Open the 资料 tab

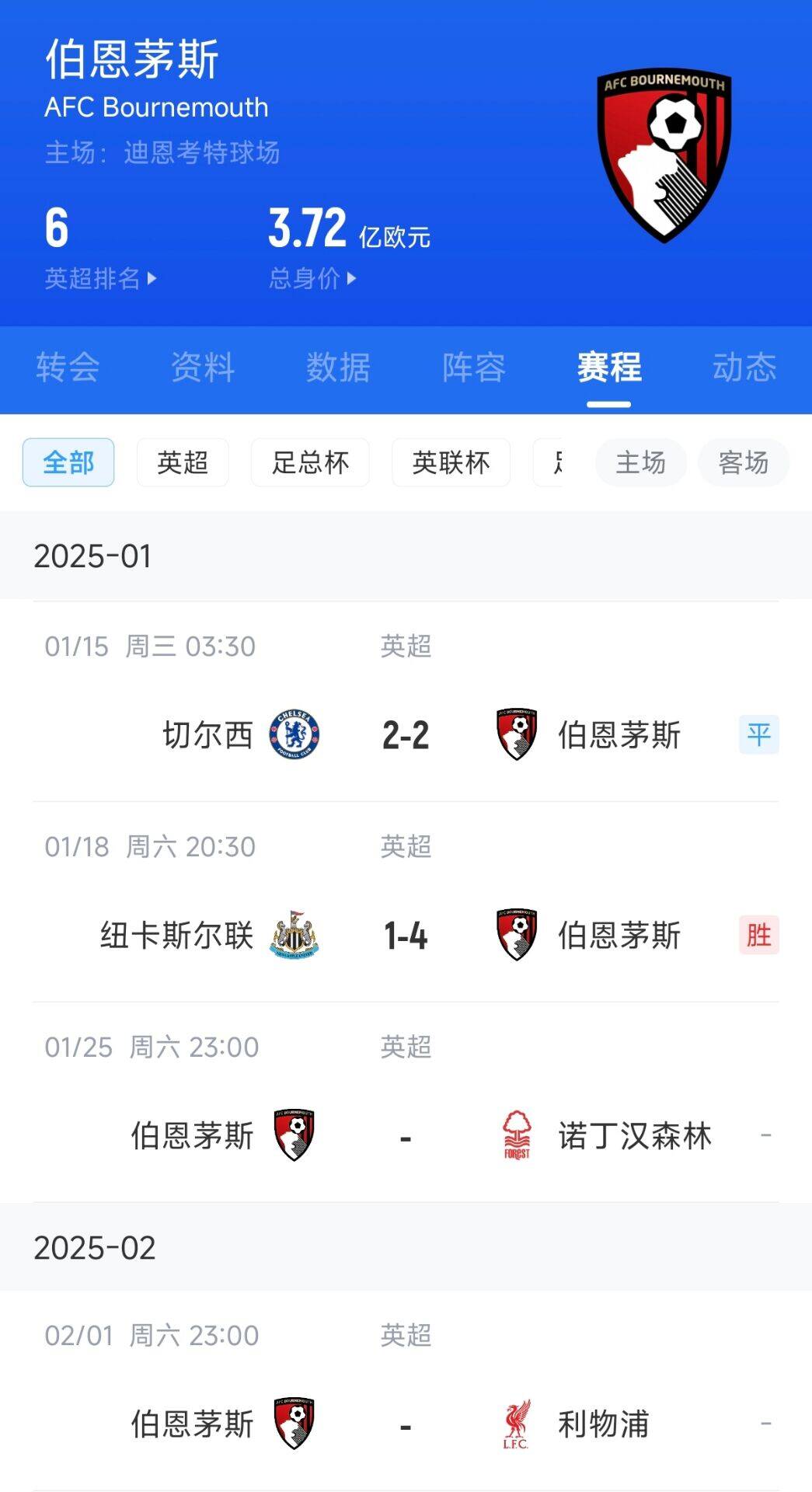tap(203, 368)
